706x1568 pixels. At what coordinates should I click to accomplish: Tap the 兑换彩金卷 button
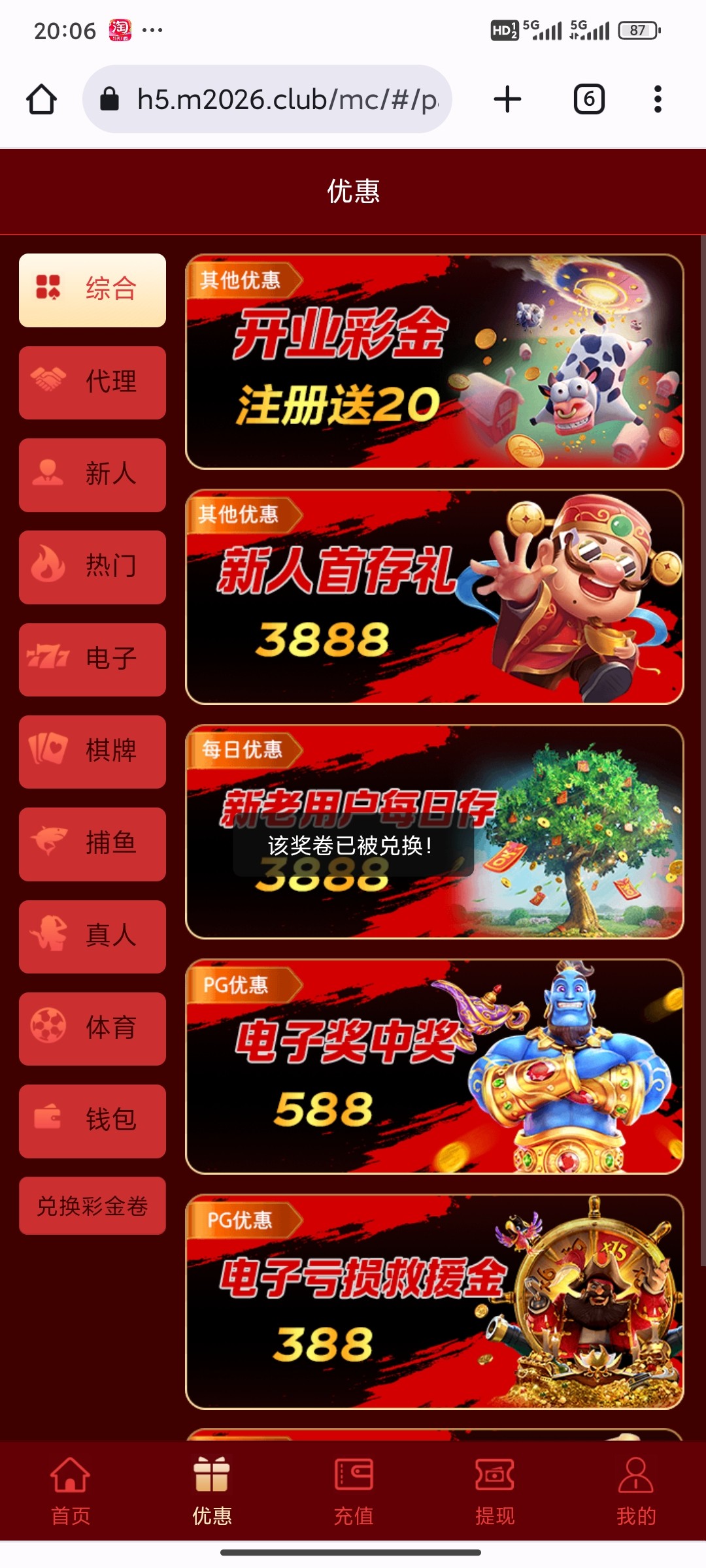tap(92, 1205)
